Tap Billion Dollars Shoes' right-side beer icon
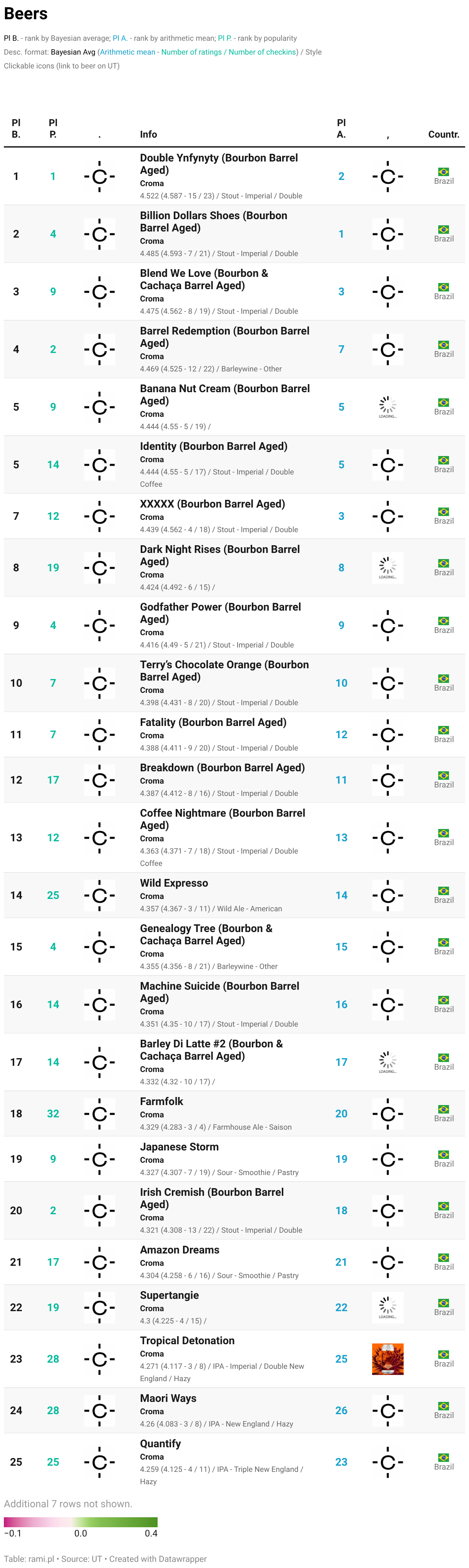This screenshot has width=469, height=1568. point(388,234)
